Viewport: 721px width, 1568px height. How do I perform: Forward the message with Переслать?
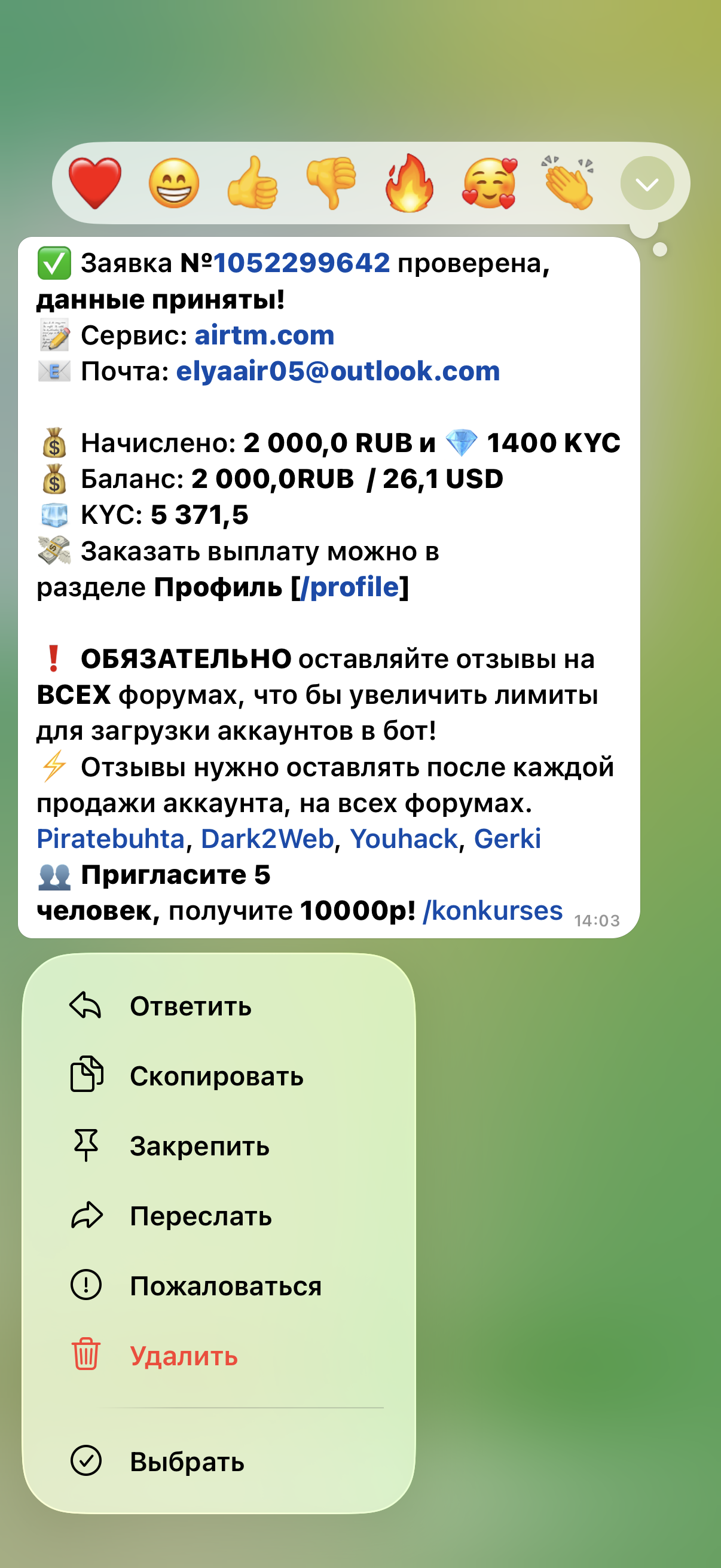point(200,1216)
